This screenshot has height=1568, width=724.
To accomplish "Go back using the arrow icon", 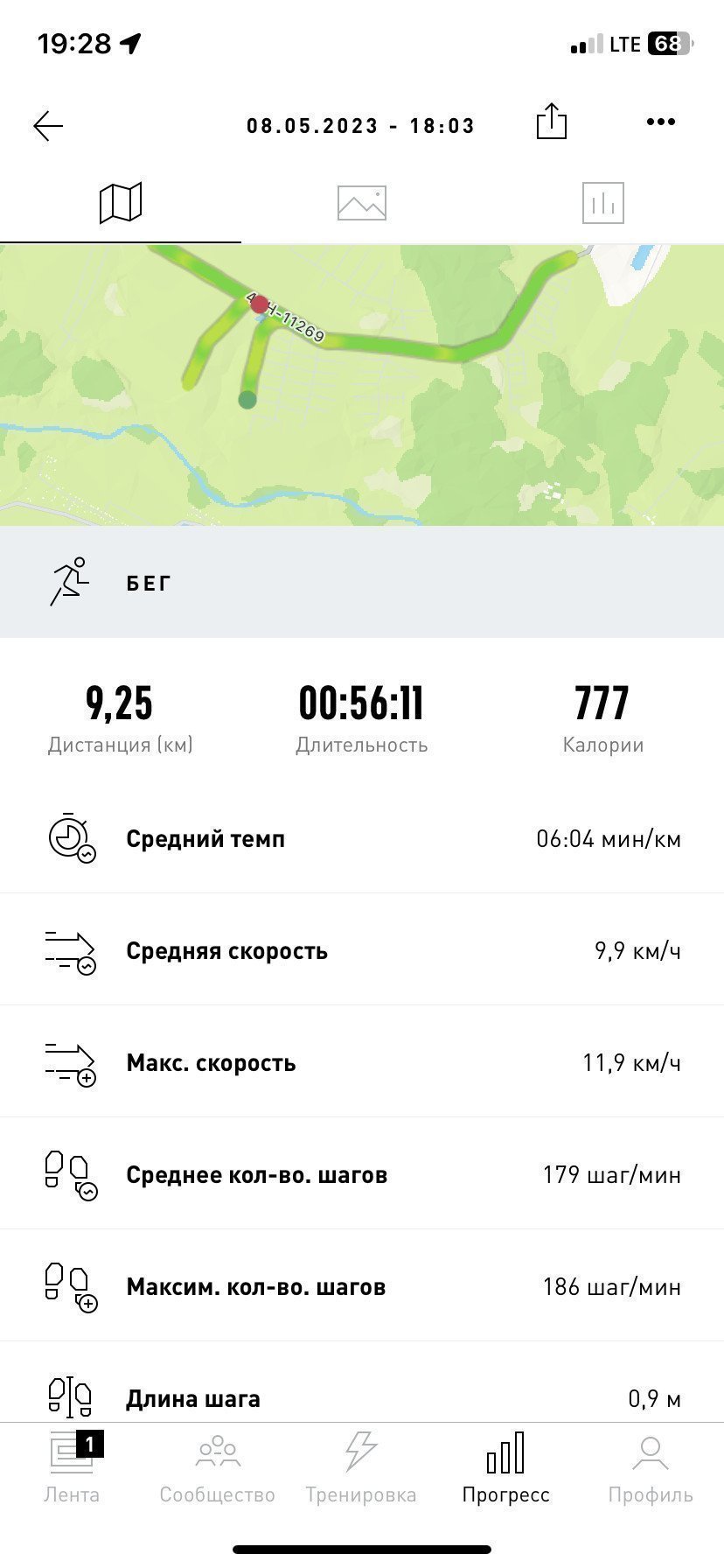I will click(48, 126).
